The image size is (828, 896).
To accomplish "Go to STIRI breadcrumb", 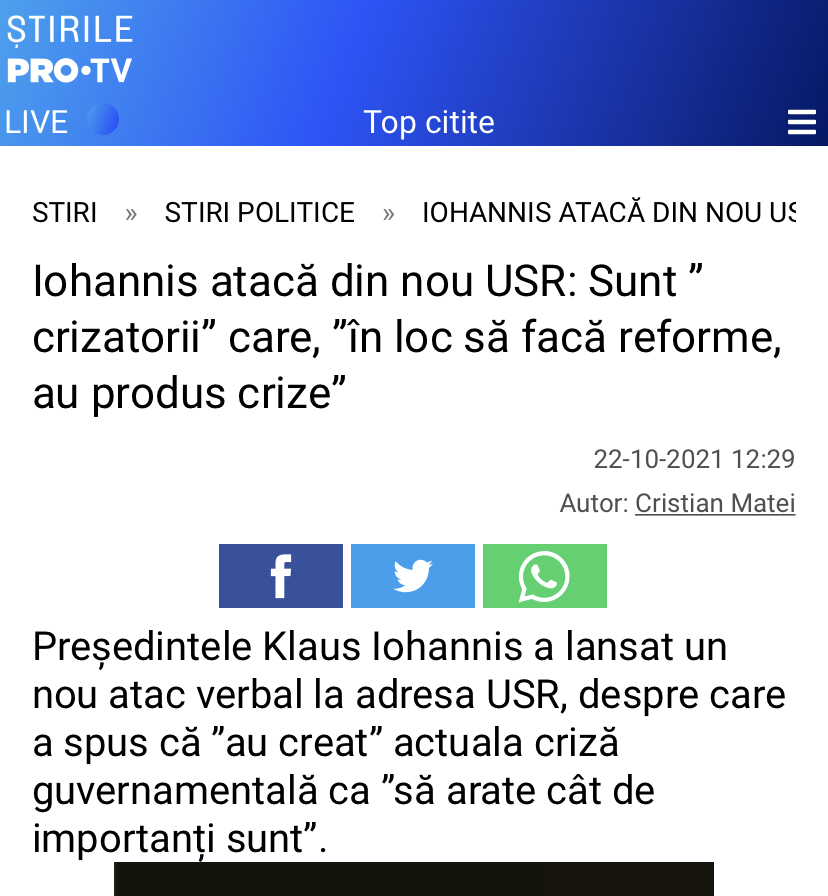I will click(x=64, y=213).
